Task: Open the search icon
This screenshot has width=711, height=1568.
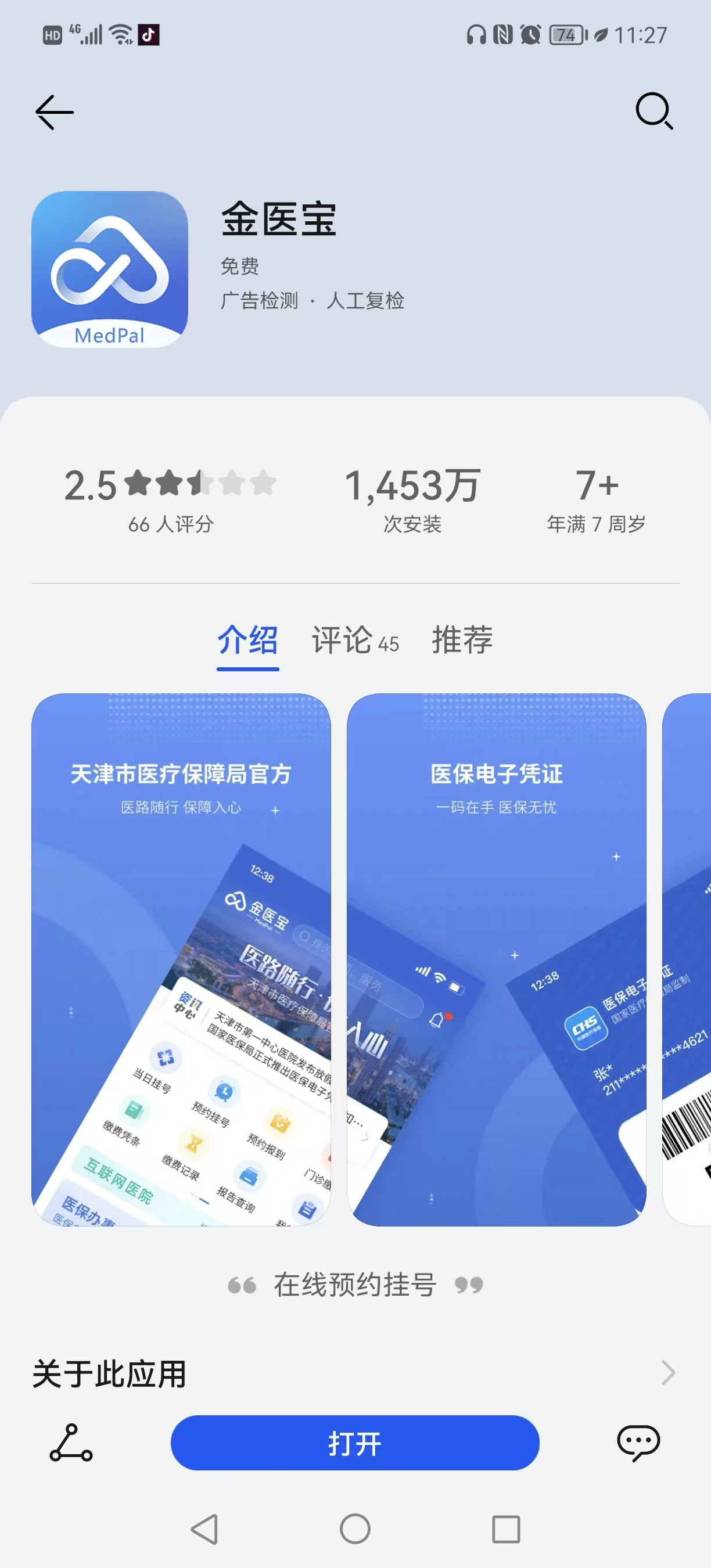Action: 653,111
